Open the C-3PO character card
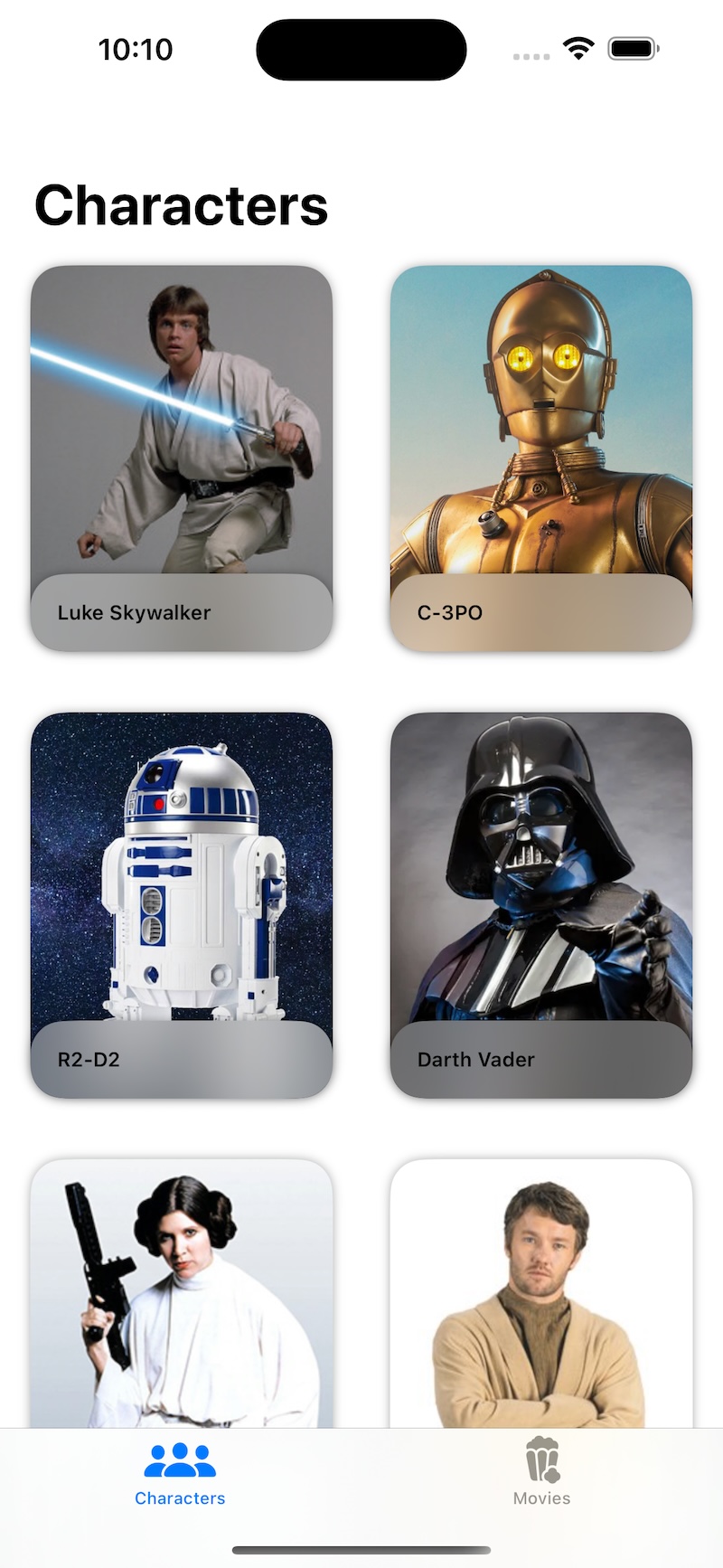This screenshot has height=1568, width=723. pyautogui.click(x=541, y=458)
